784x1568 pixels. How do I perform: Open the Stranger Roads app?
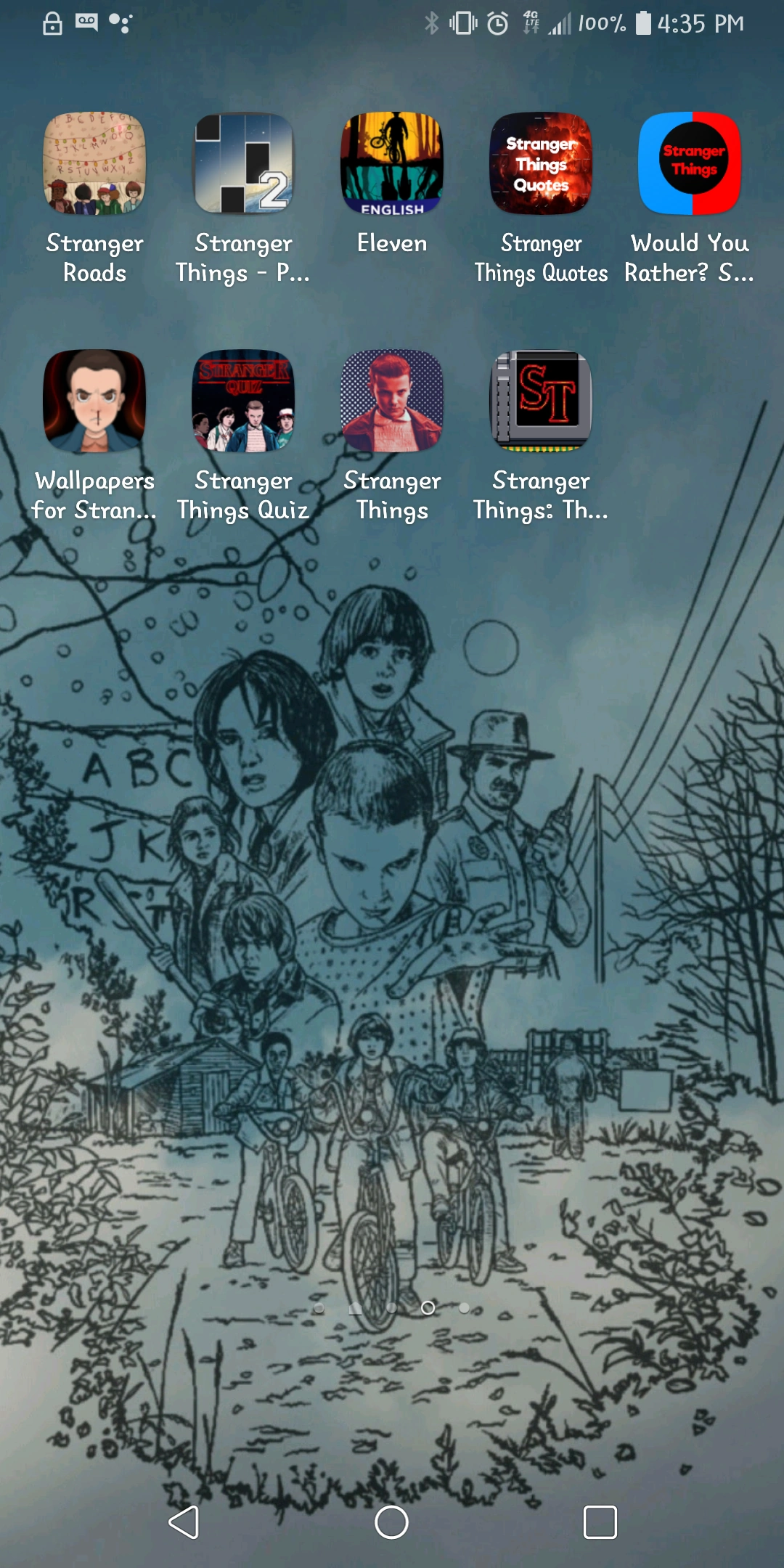pyautogui.click(x=94, y=164)
